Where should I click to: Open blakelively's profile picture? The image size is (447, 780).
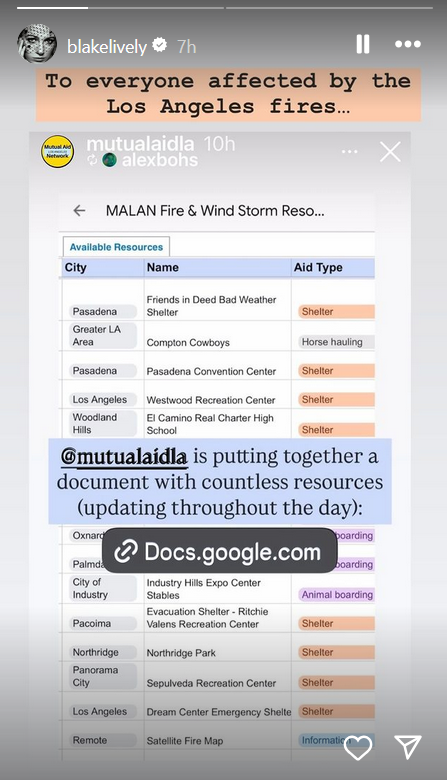click(37, 43)
